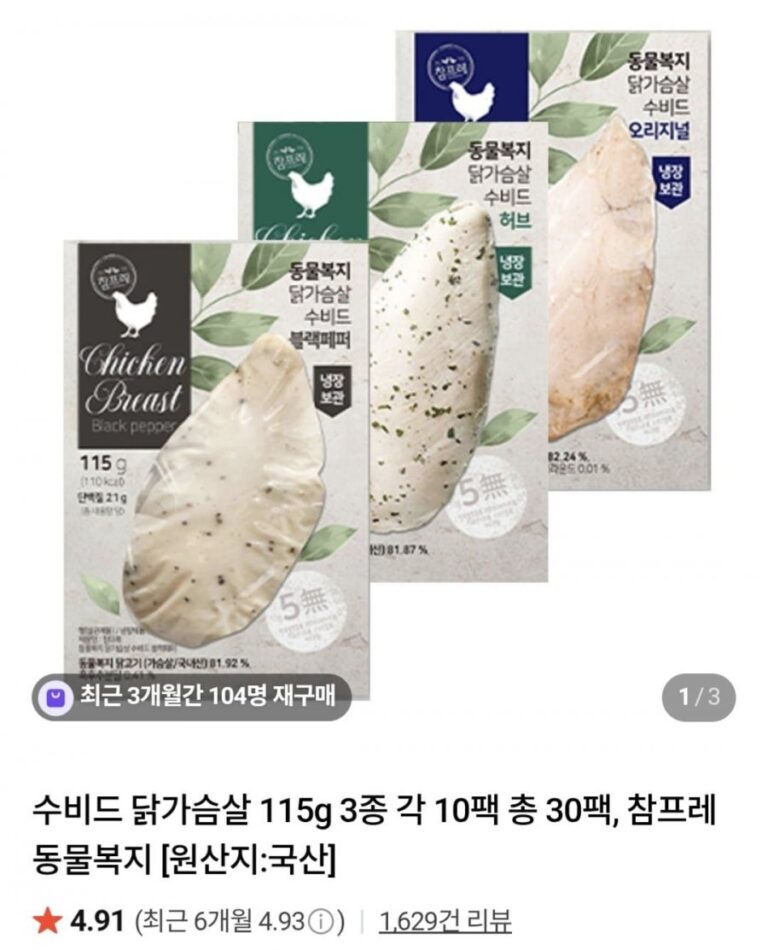Screen dimensions: 768x950
Task: Tap the 1/3 image page indicator
Action: point(699,697)
